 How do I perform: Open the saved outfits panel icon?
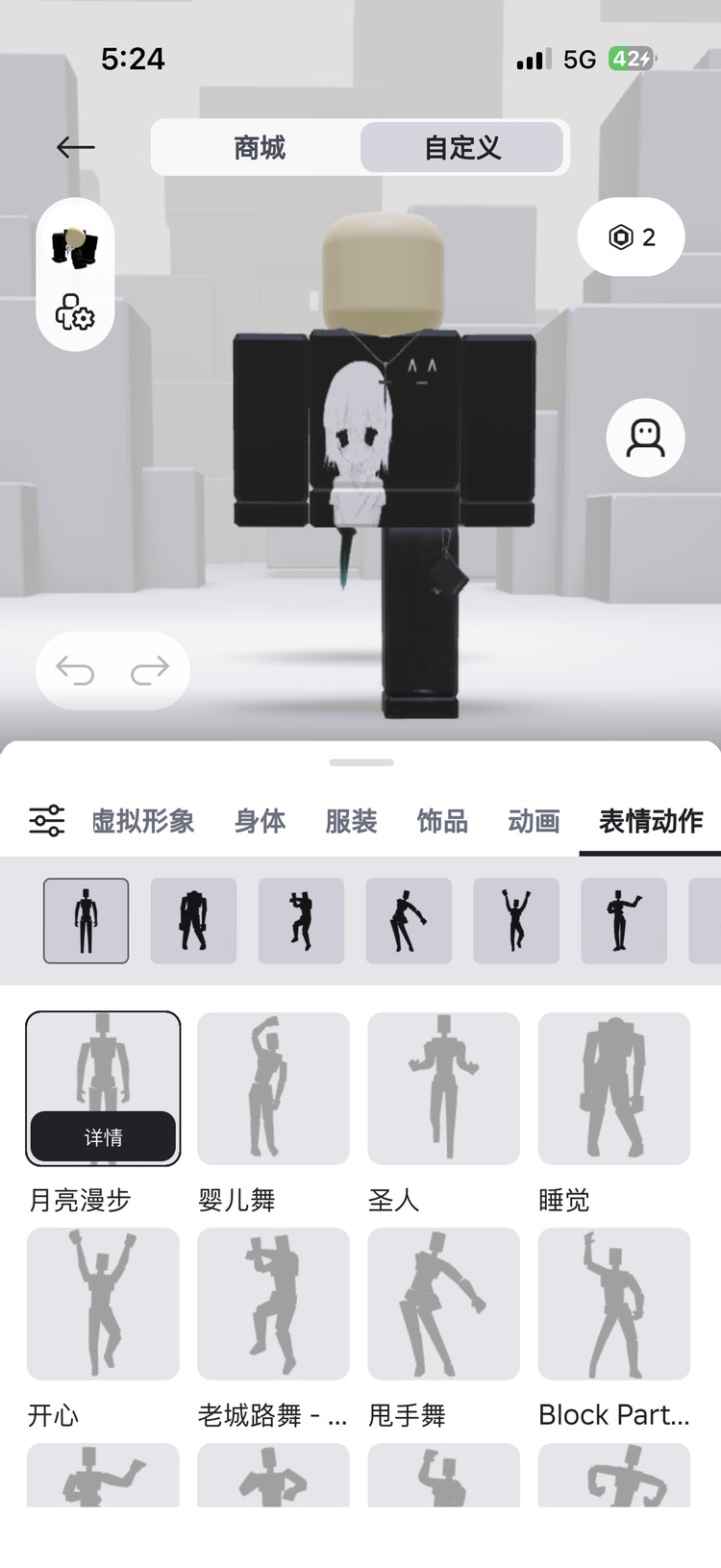pyautogui.click(x=74, y=243)
